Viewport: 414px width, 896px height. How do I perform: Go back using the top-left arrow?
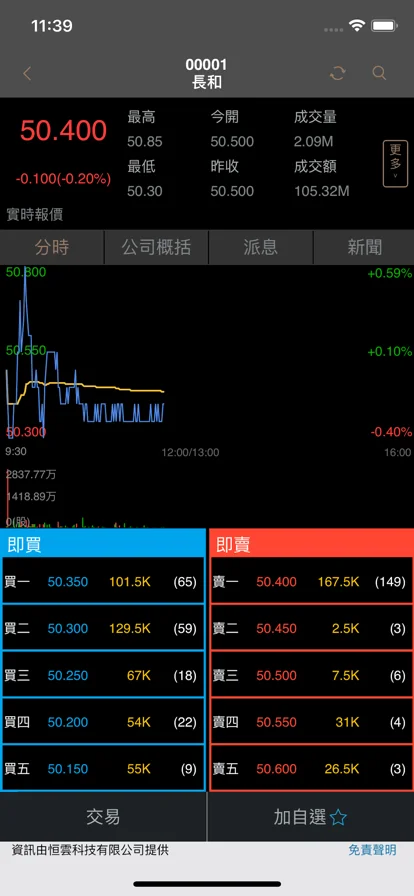(x=27, y=73)
